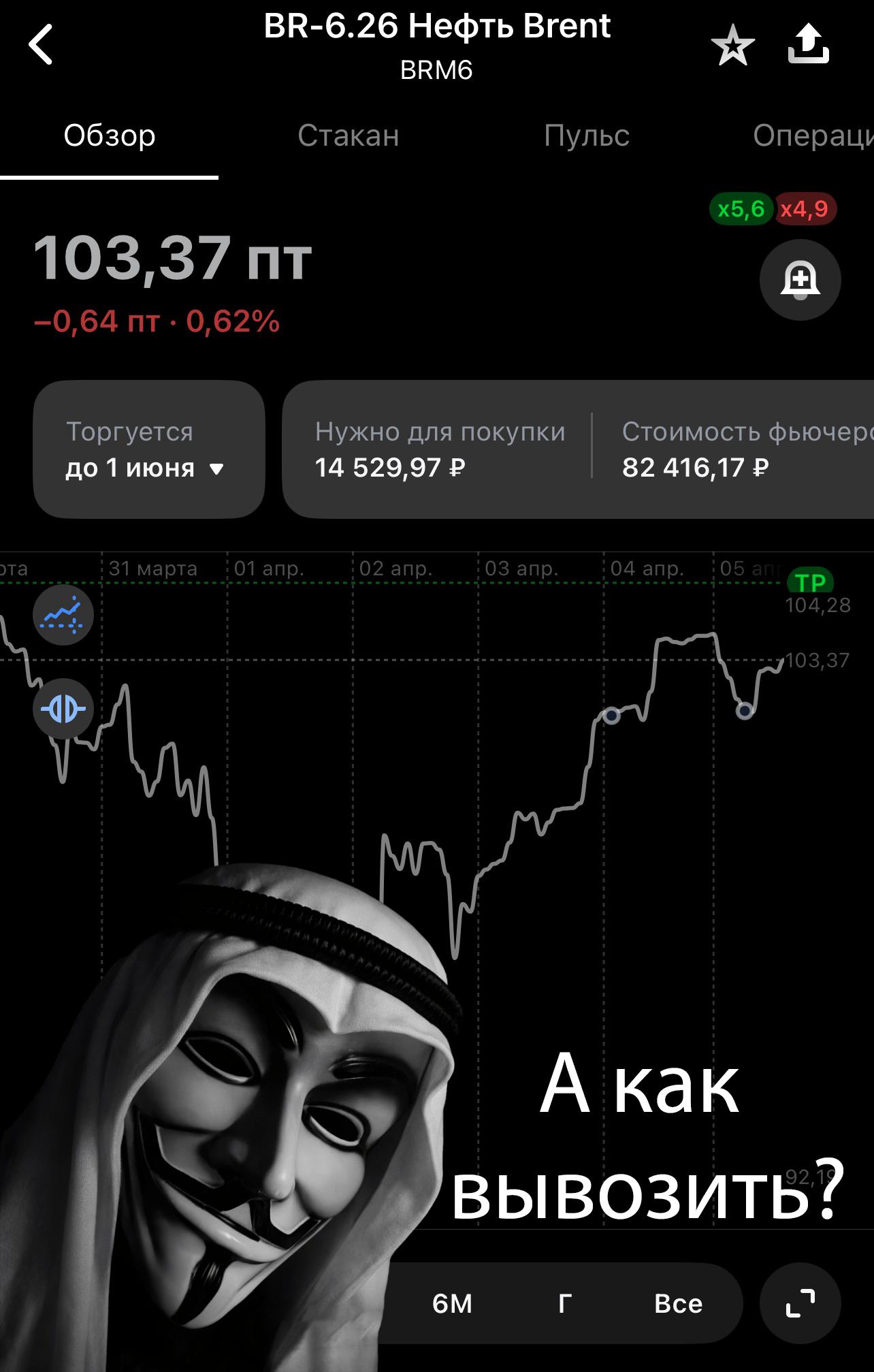Switch the chart period to Г
This screenshot has height=1372, width=874.
point(564,1303)
